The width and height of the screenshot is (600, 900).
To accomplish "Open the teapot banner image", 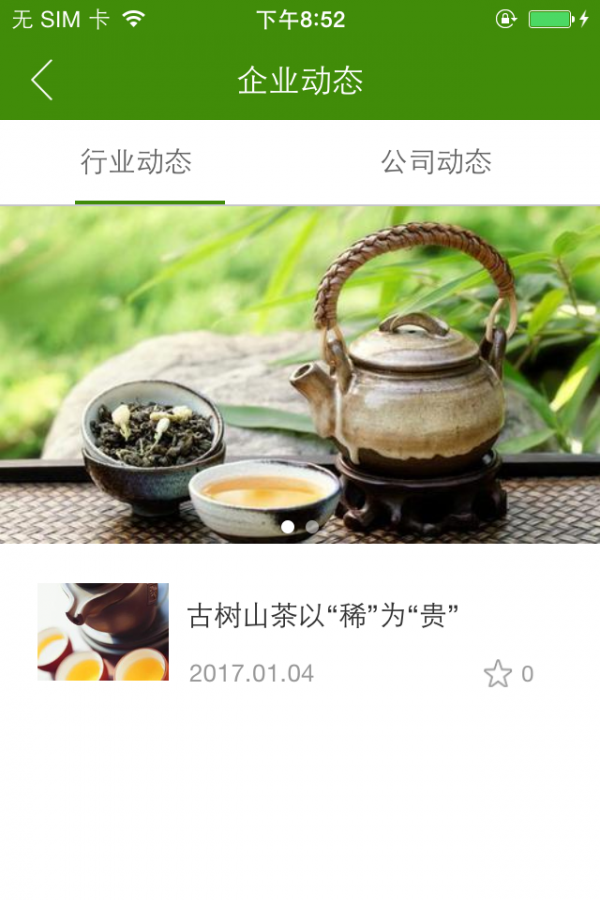I will tap(300, 375).
